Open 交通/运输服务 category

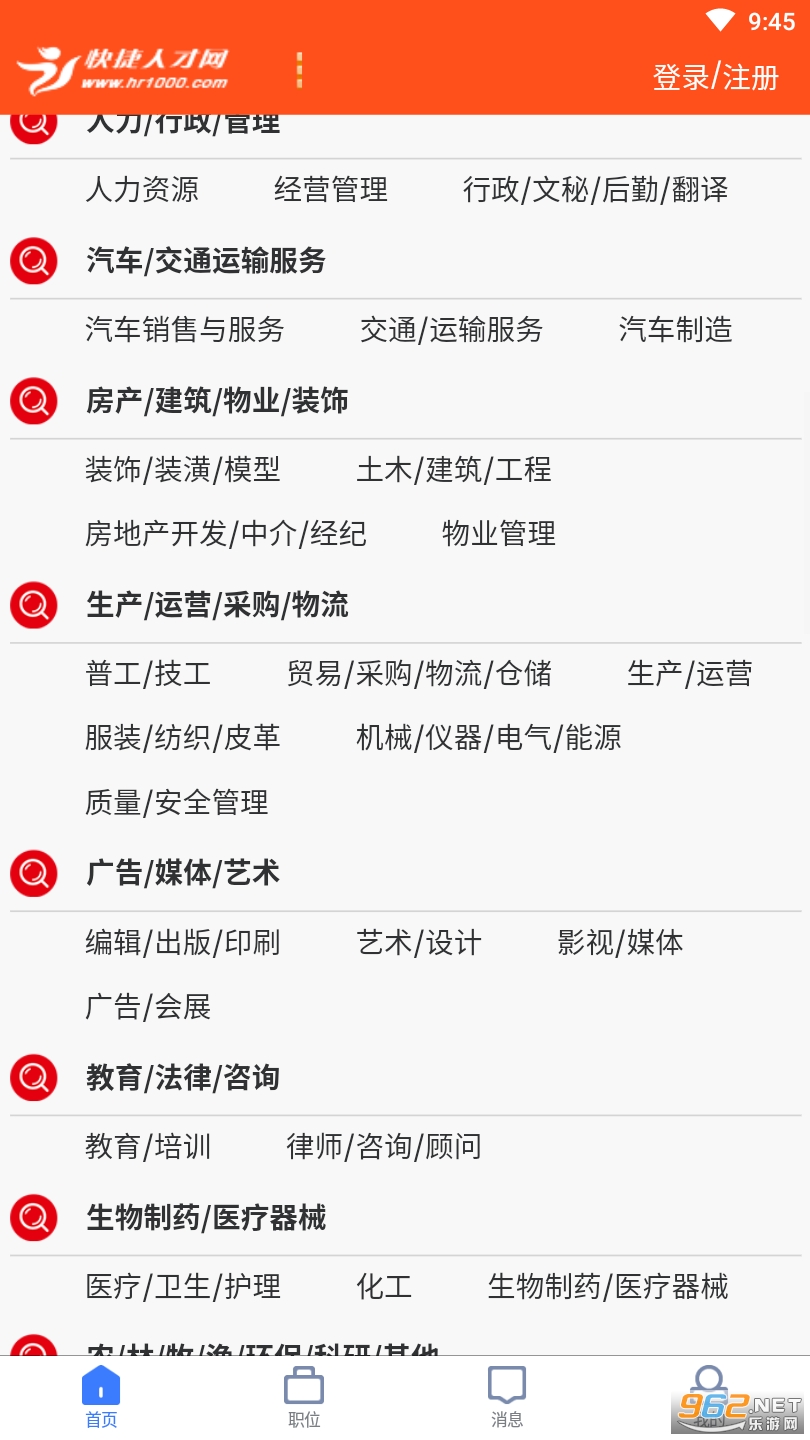tap(451, 329)
